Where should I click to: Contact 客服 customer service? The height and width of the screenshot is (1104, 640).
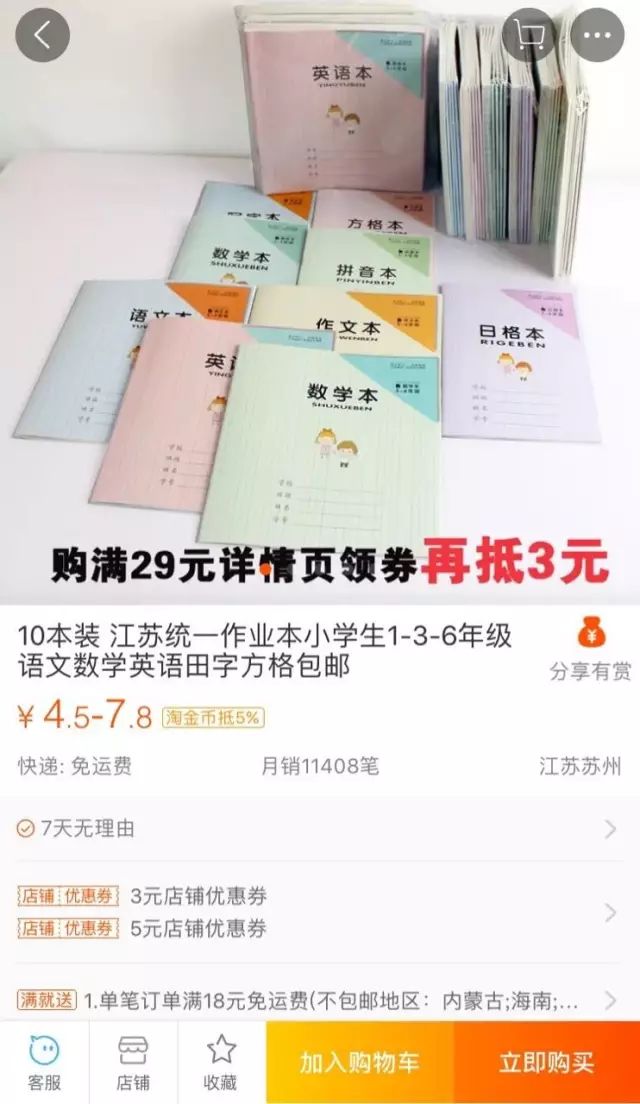click(x=44, y=1062)
